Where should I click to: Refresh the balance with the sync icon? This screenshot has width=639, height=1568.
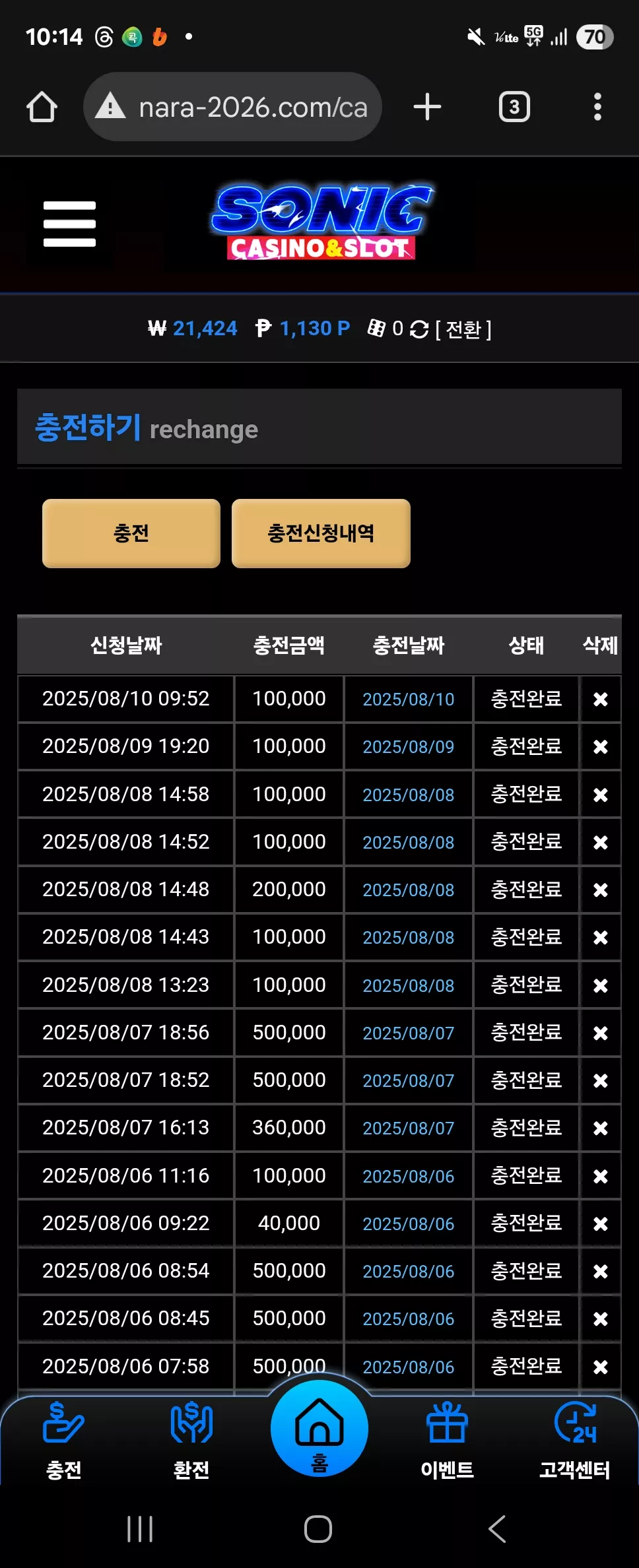[x=419, y=329]
